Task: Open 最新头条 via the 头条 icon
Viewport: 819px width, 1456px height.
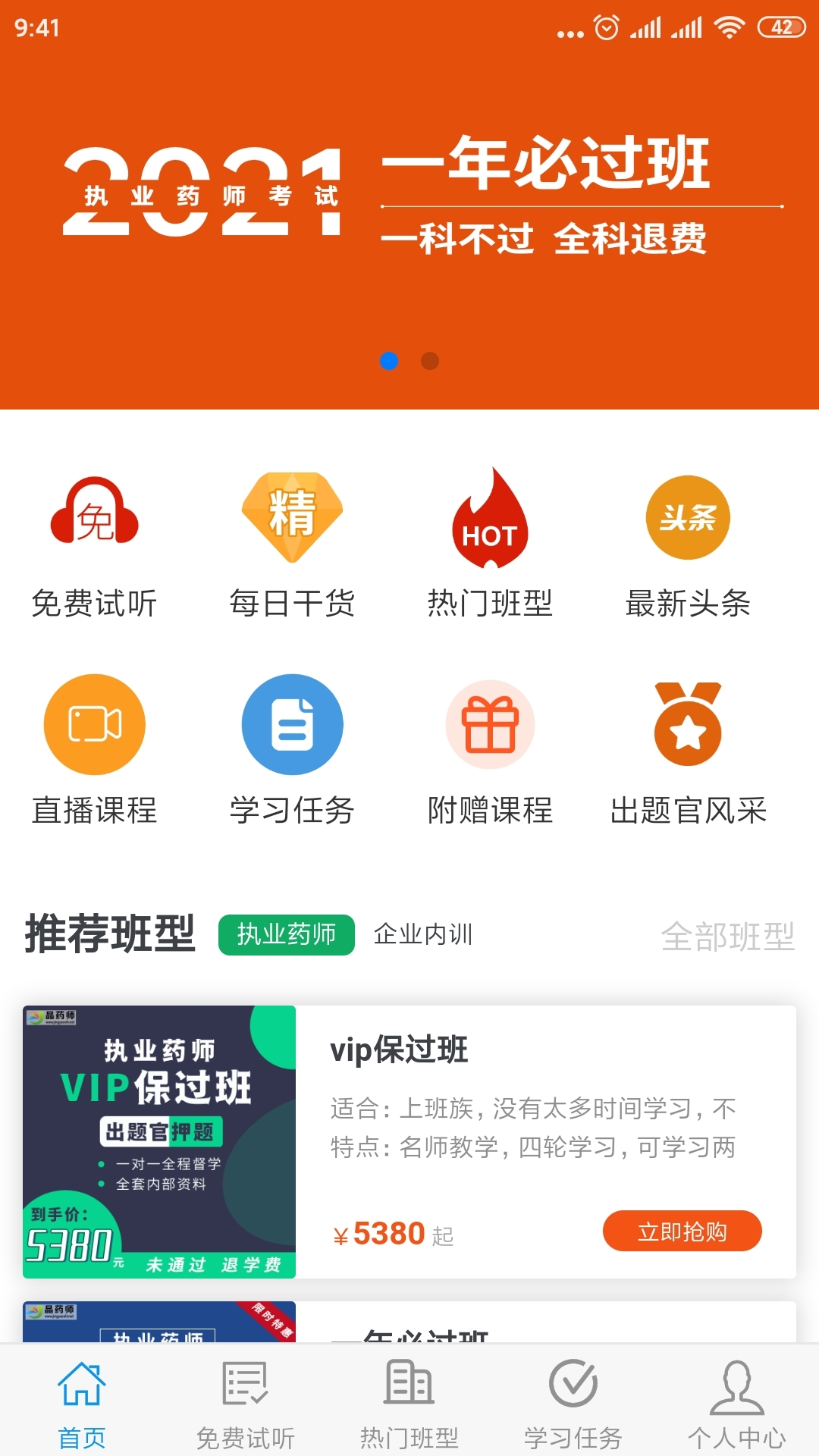Action: (687, 518)
